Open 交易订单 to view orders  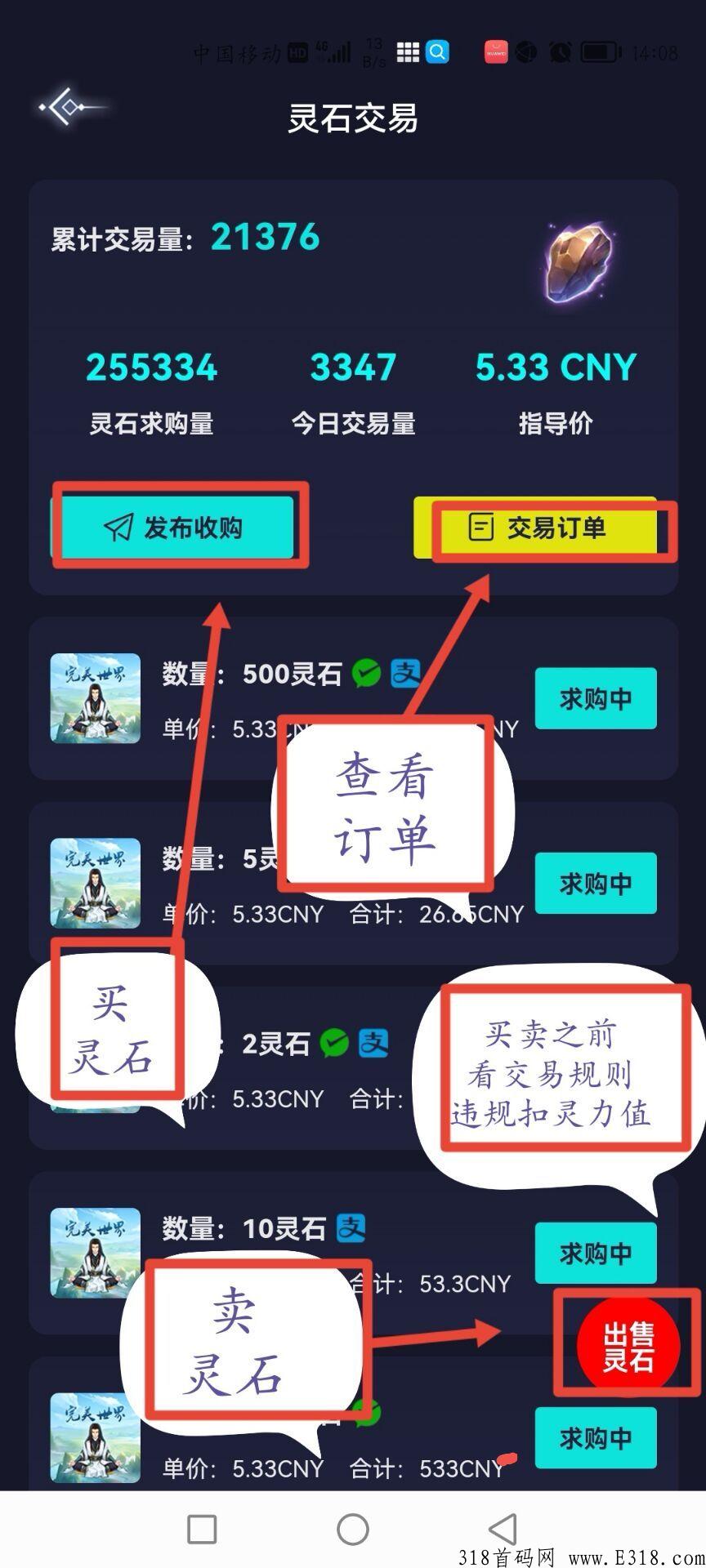(x=535, y=528)
